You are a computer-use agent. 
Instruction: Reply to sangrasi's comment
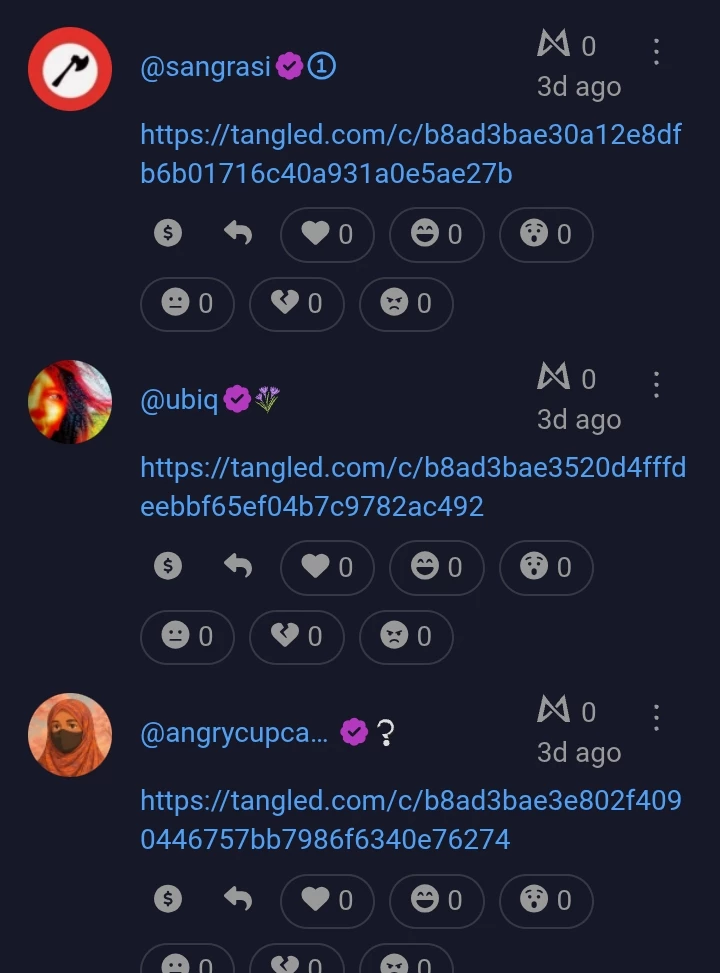(238, 233)
